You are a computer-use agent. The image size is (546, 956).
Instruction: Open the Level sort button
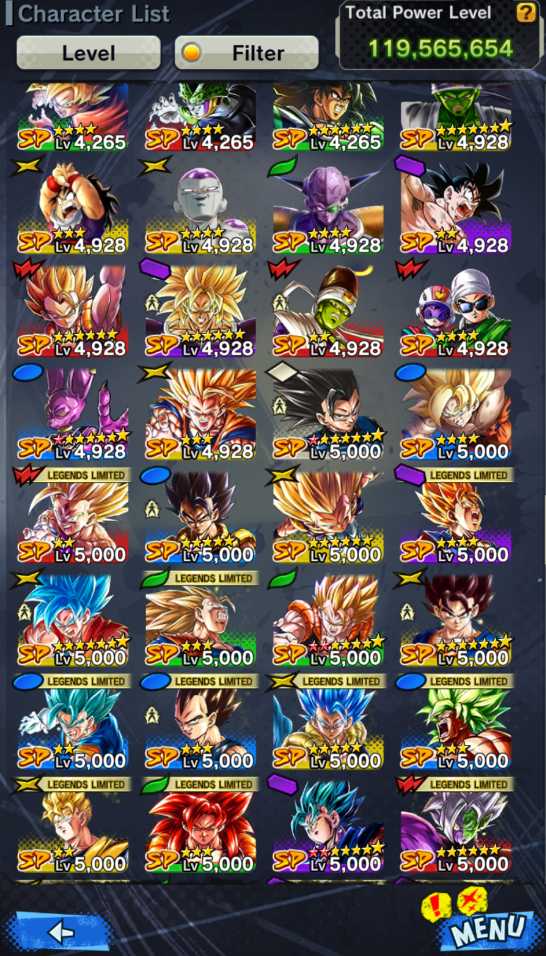88,52
